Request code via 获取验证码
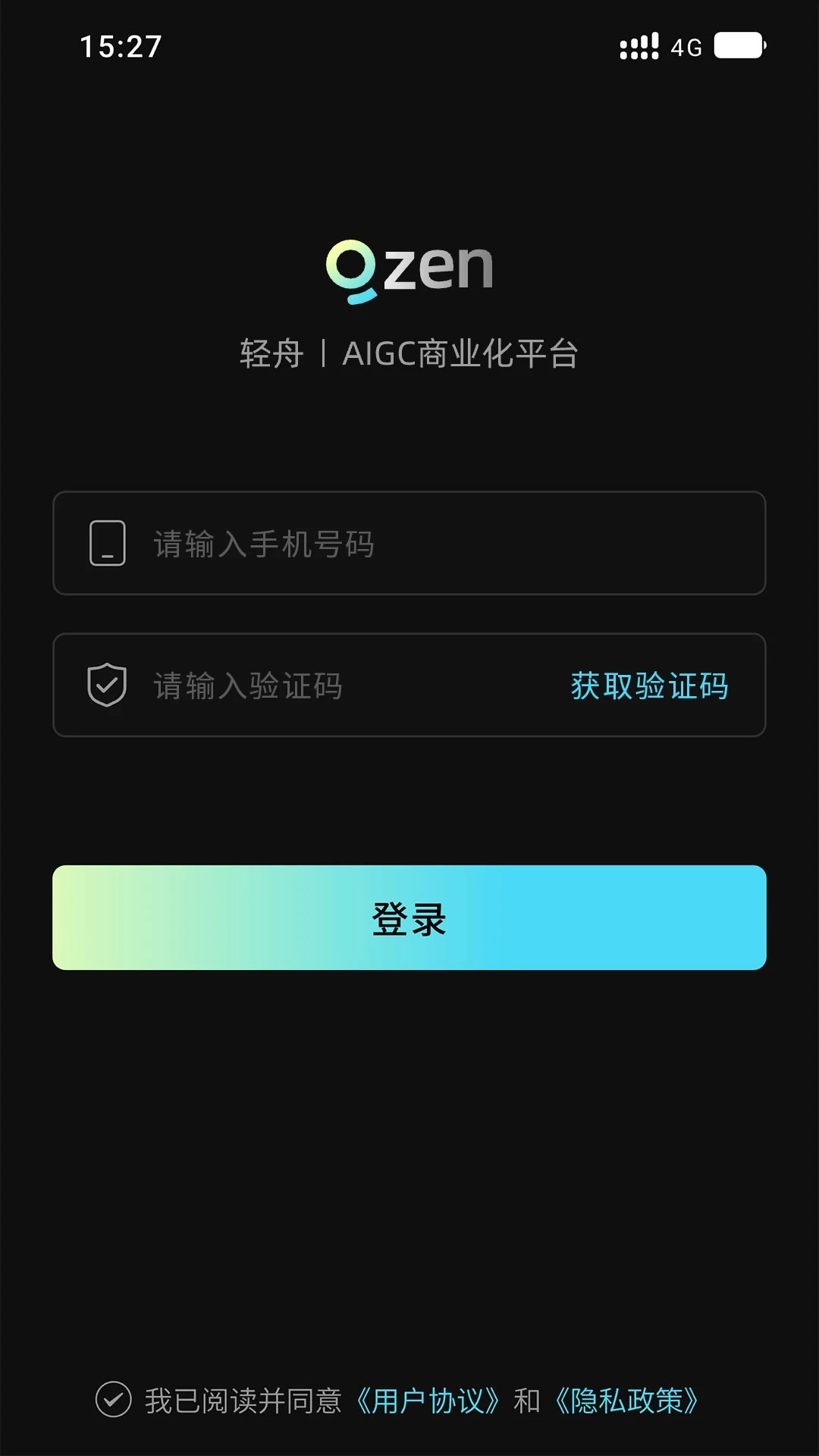819x1456 pixels. [x=648, y=686]
